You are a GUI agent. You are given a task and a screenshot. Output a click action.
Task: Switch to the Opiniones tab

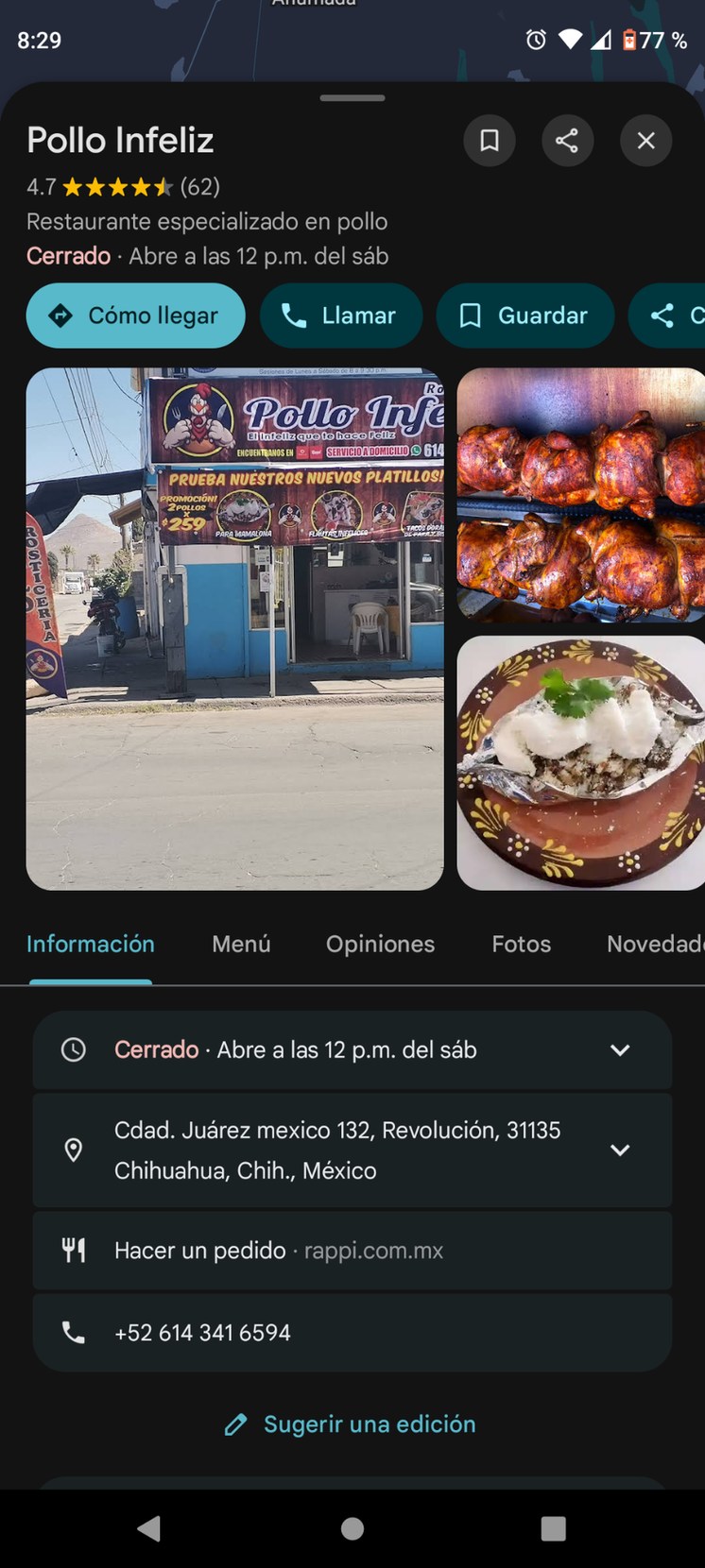(380, 944)
